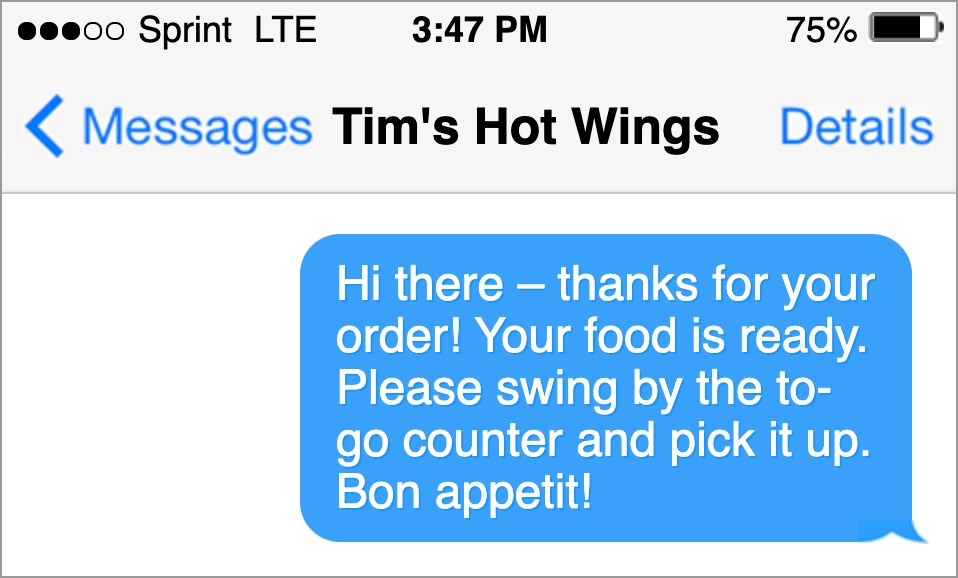Go back to the Messages list
The height and width of the screenshot is (578, 958).
[168, 129]
